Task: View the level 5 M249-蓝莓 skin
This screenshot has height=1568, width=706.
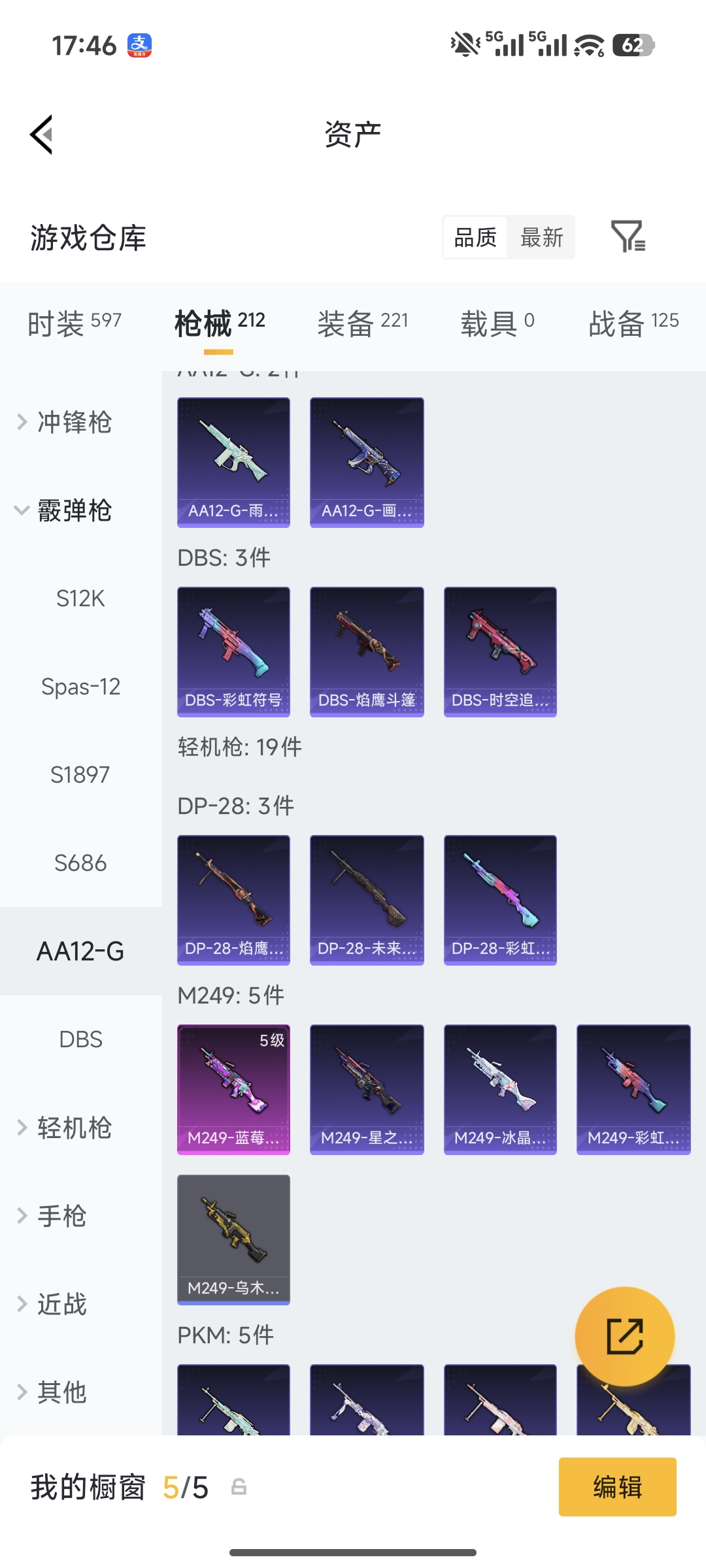Action: (233, 1089)
